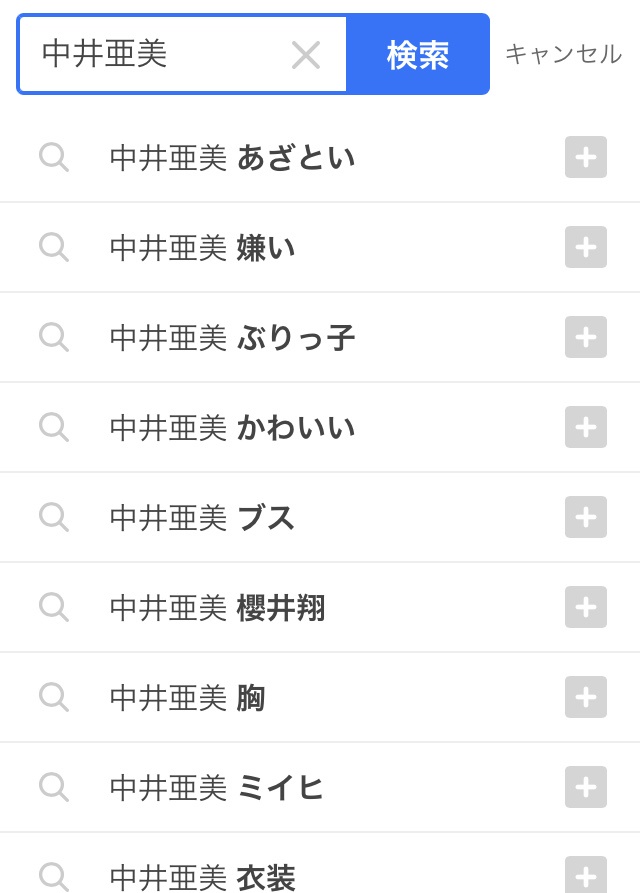Cancel the search with キャンセル
Screen dimensions: 640x893
[563, 54]
